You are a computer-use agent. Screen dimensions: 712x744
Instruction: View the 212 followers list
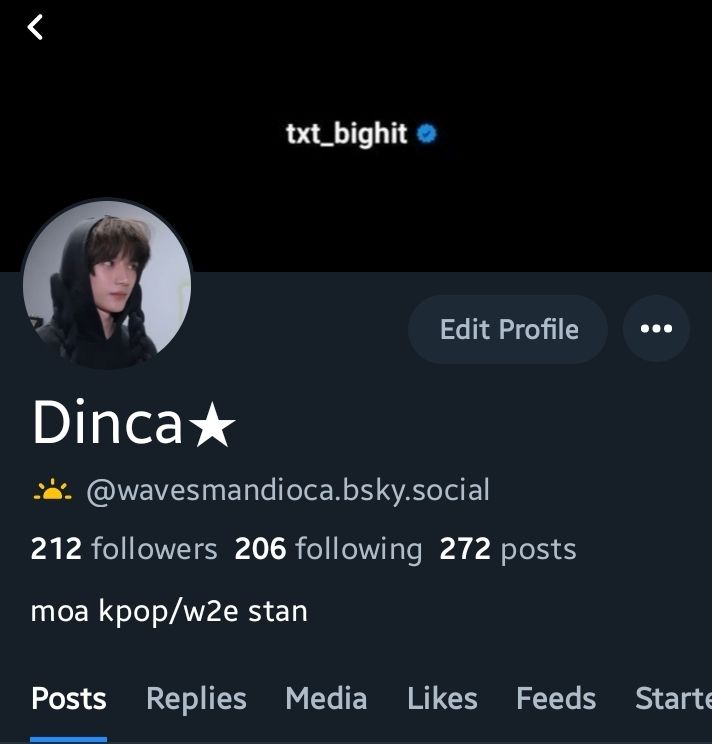124,549
